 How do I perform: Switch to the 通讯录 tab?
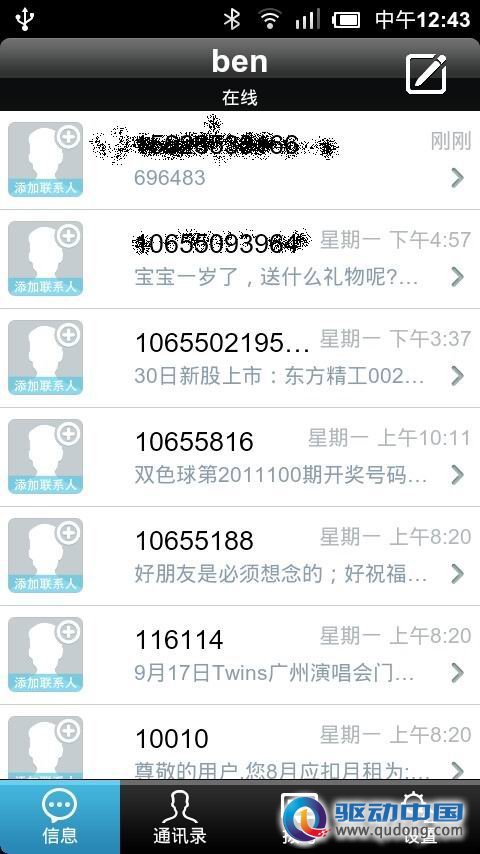180,817
